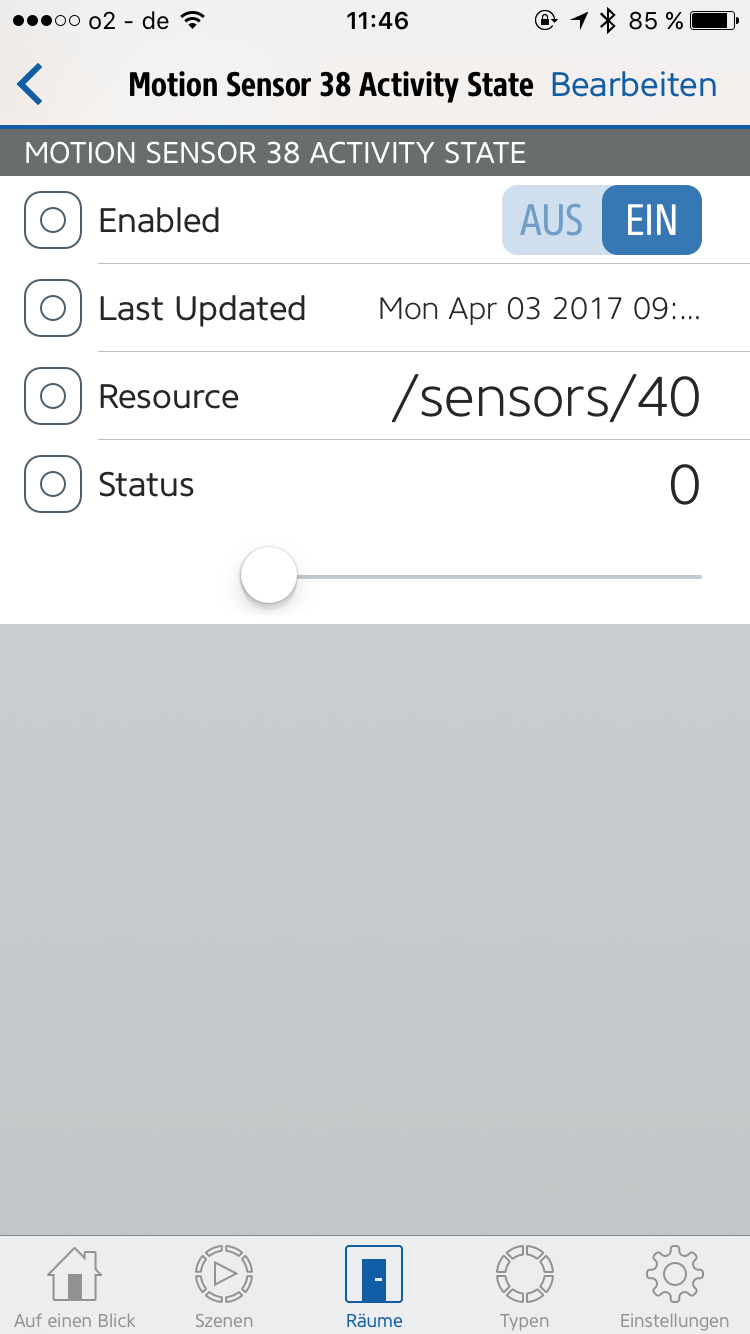Go to the Typen tab

click(524, 1286)
